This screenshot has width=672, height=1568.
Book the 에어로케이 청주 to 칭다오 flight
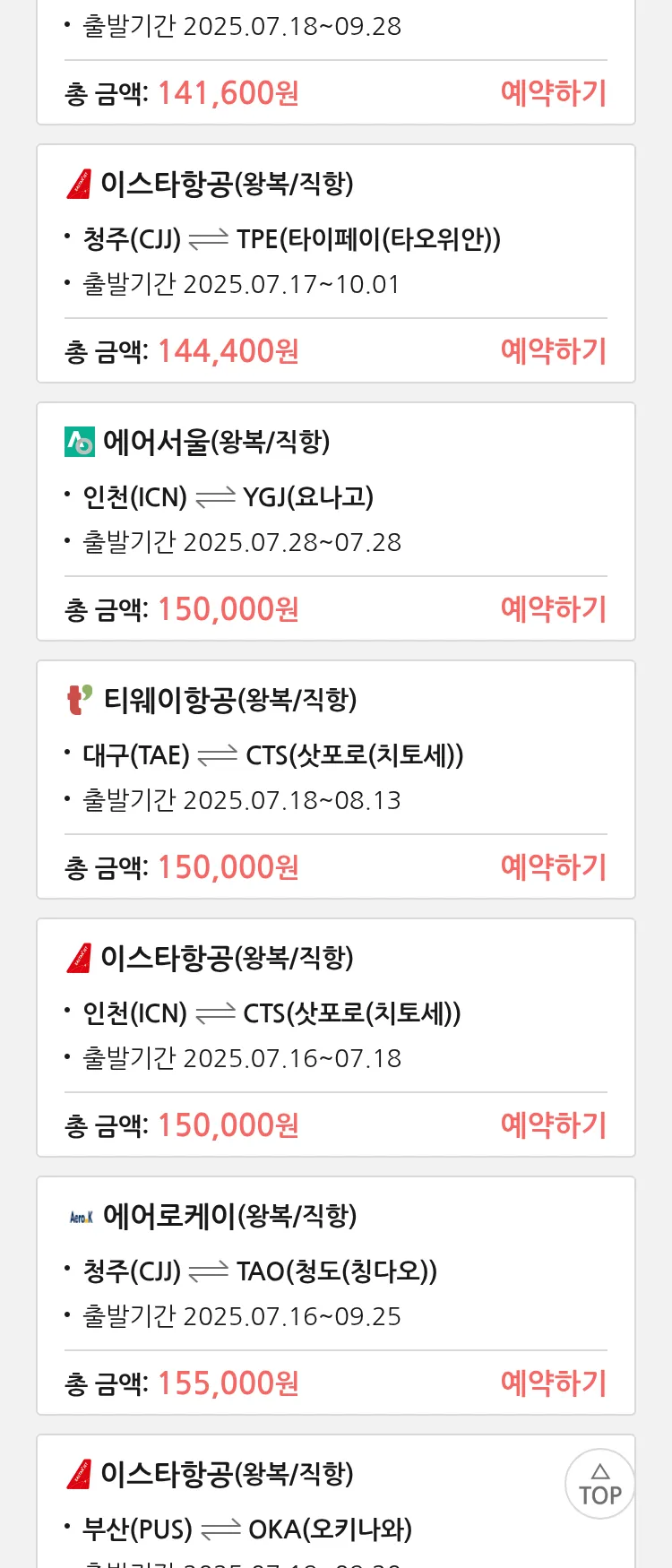pyautogui.click(x=553, y=1383)
